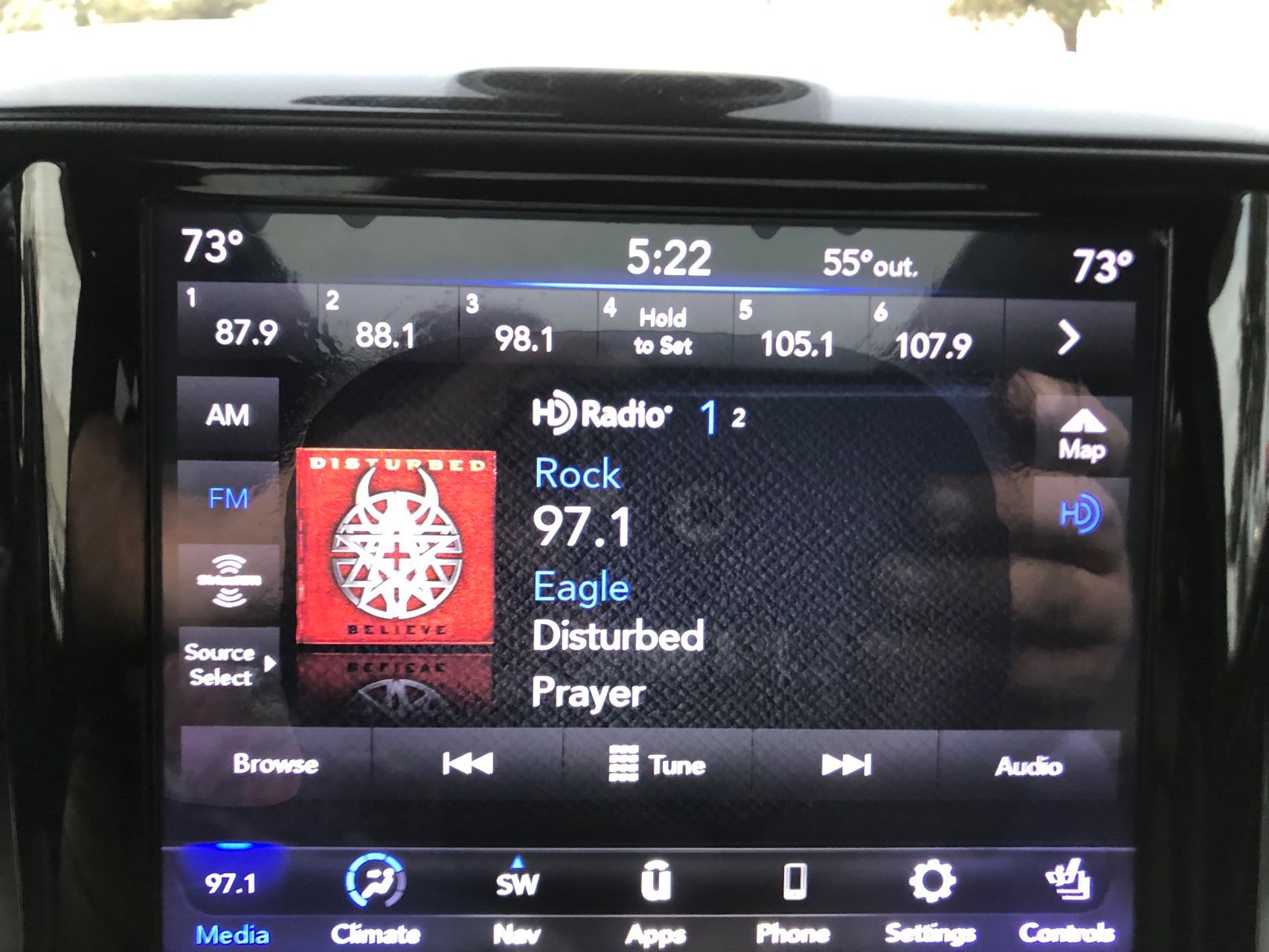Switch to FM band
Viewport: 1269px width, 952px height.
(x=228, y=498)
